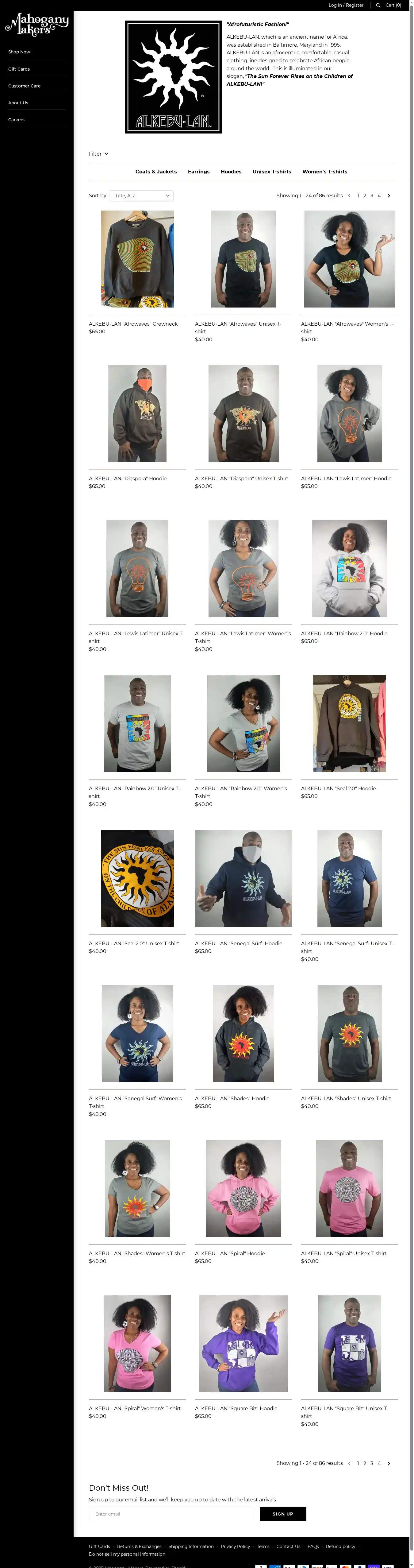
Task: Expand the Filter dropdown
Action: [98, 154]
